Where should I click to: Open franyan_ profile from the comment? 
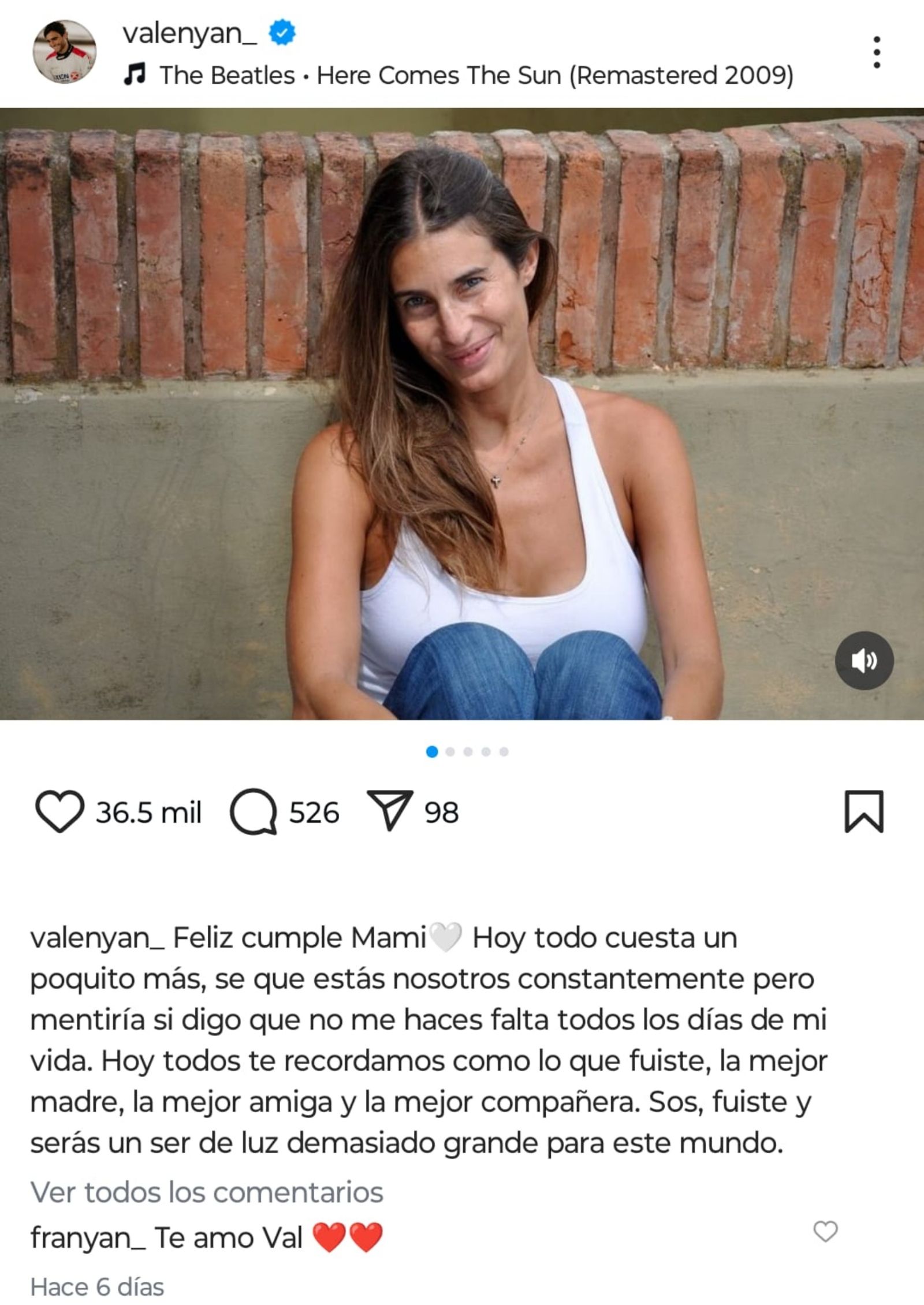pos(88,1238)
